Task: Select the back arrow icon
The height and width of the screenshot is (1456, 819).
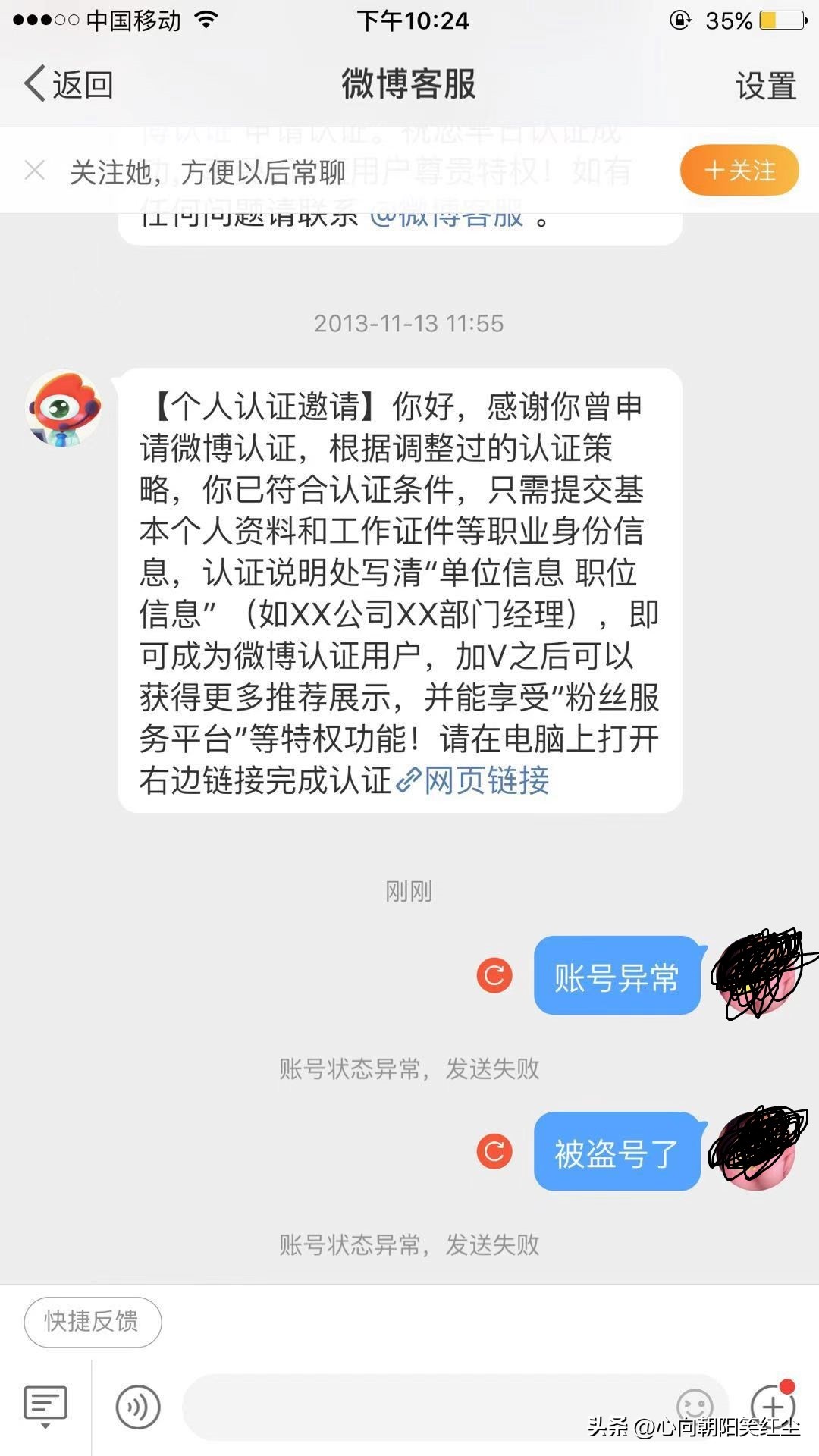Action: point(36,85)
